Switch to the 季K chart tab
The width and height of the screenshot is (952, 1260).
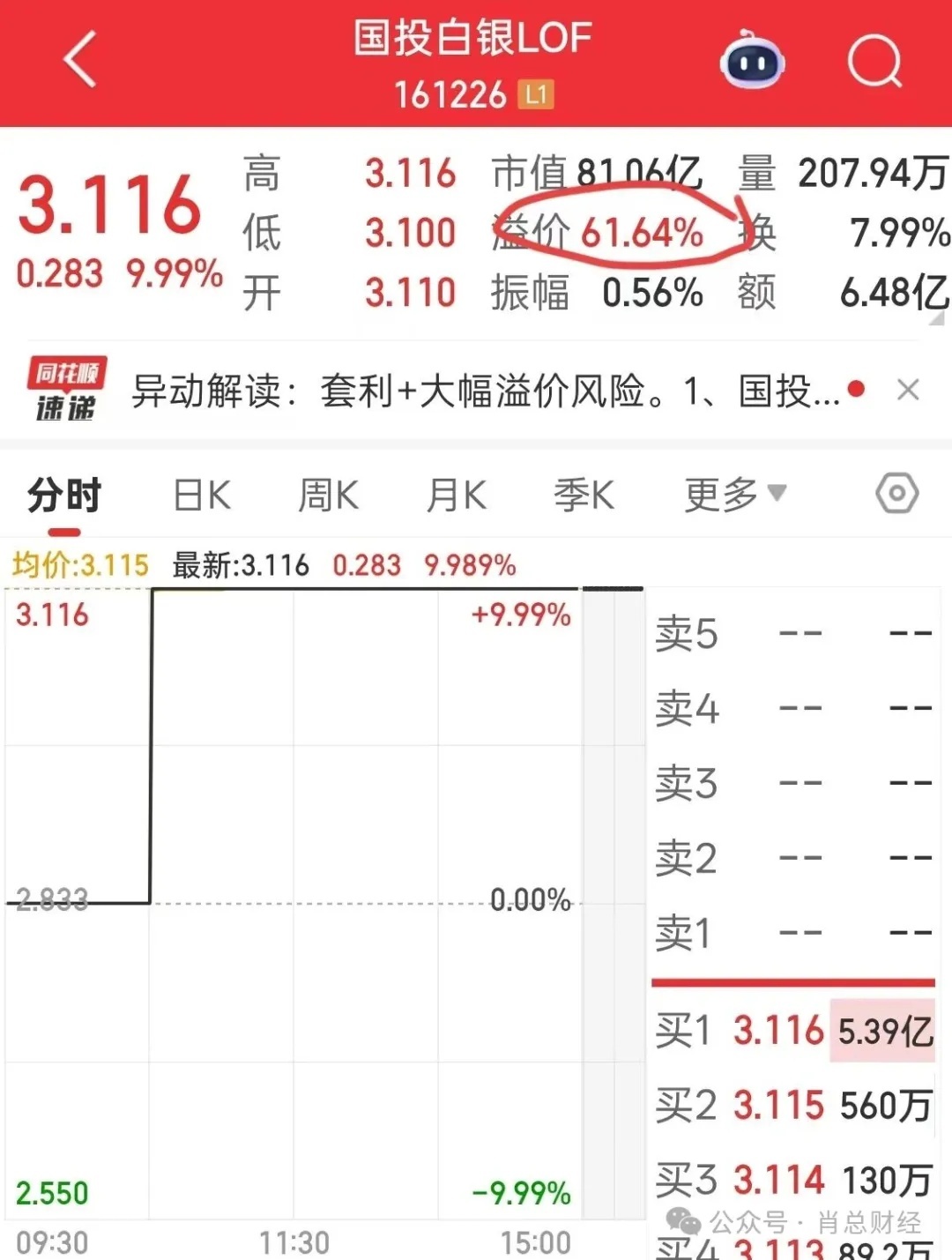(x=583, y=496)
